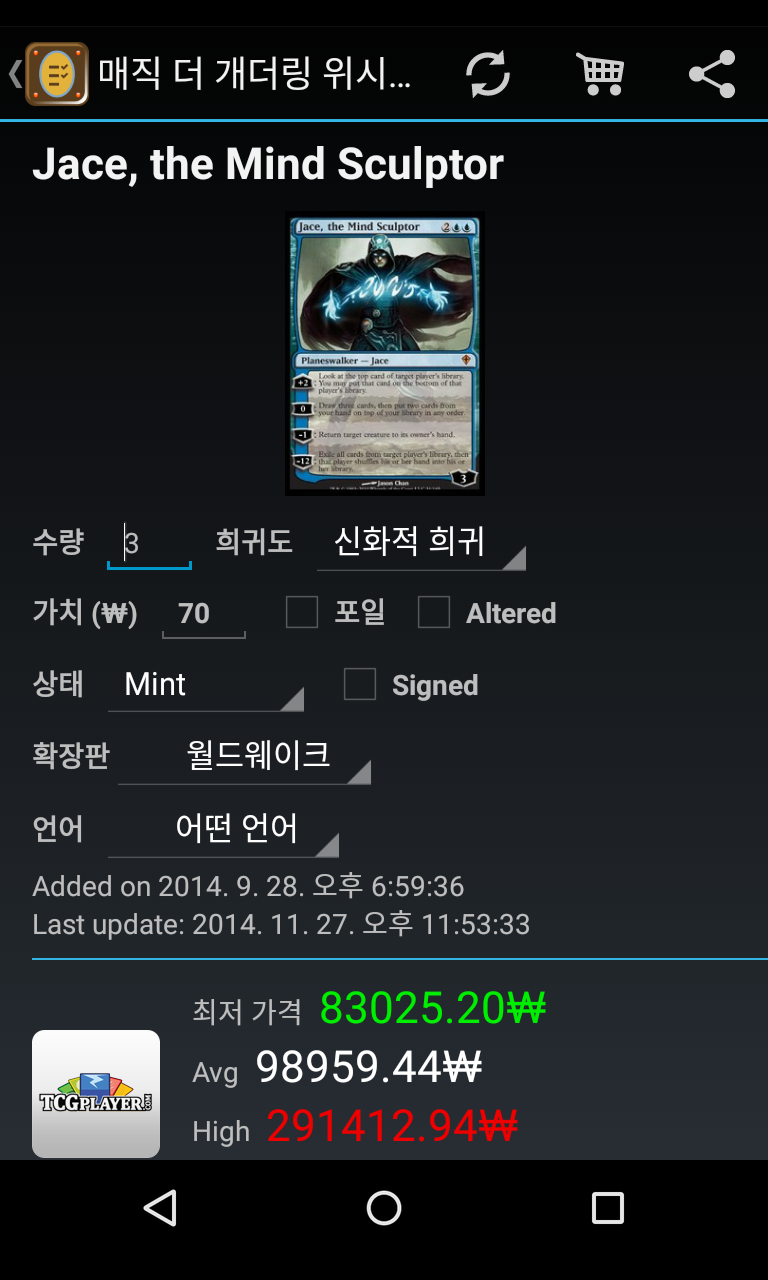This screenshot has width=768, height=1280.
Task: Tap the system home button
Action: click(384, 1208)
